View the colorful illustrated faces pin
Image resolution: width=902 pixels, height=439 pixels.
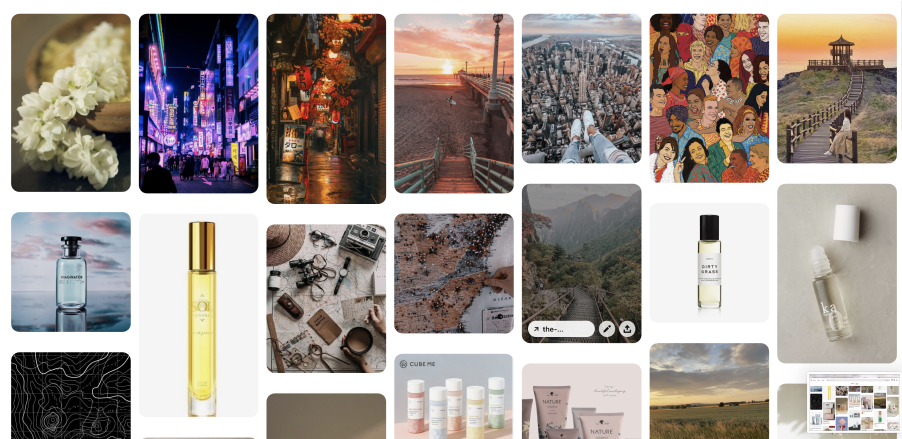(709, 98)
